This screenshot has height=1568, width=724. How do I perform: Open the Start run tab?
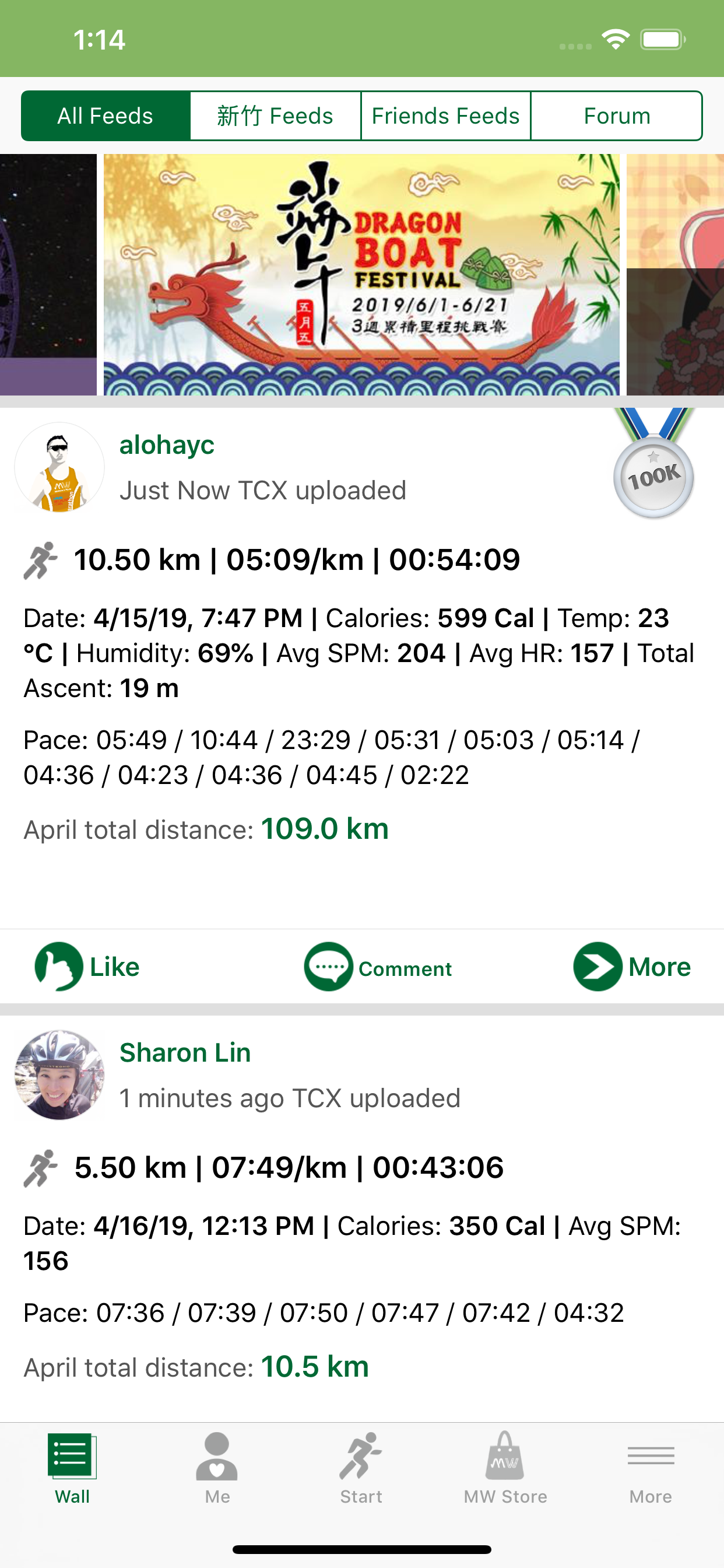point(361,1468)
